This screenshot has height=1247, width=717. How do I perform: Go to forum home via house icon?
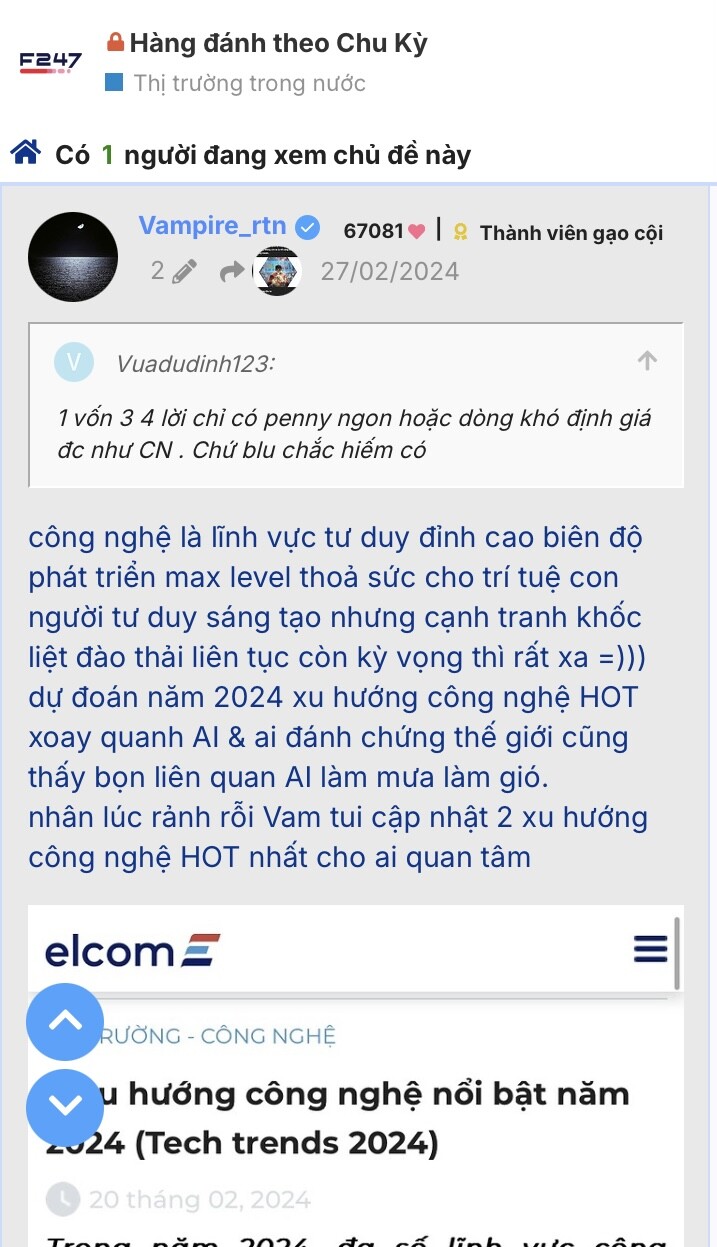(x=26, y=153)
